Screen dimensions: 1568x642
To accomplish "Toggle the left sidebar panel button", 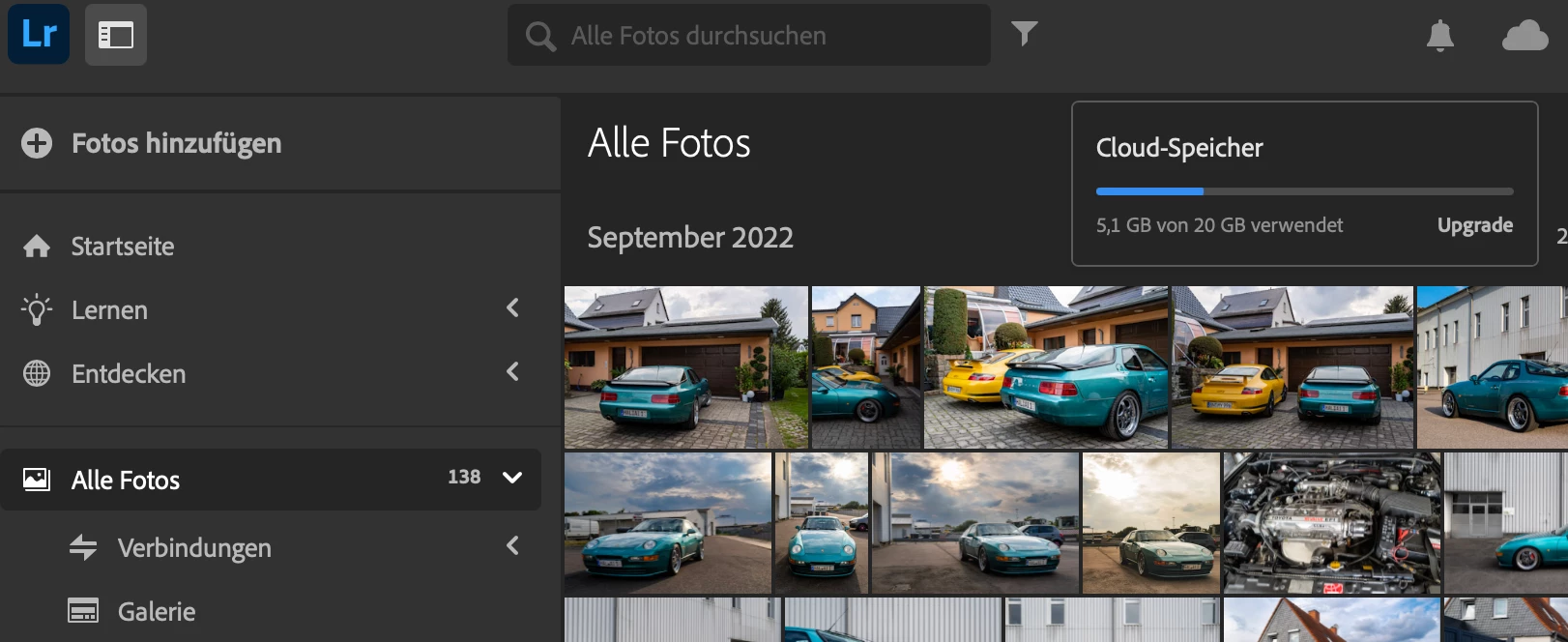I will pyautogui.click(x=116, y=36).
